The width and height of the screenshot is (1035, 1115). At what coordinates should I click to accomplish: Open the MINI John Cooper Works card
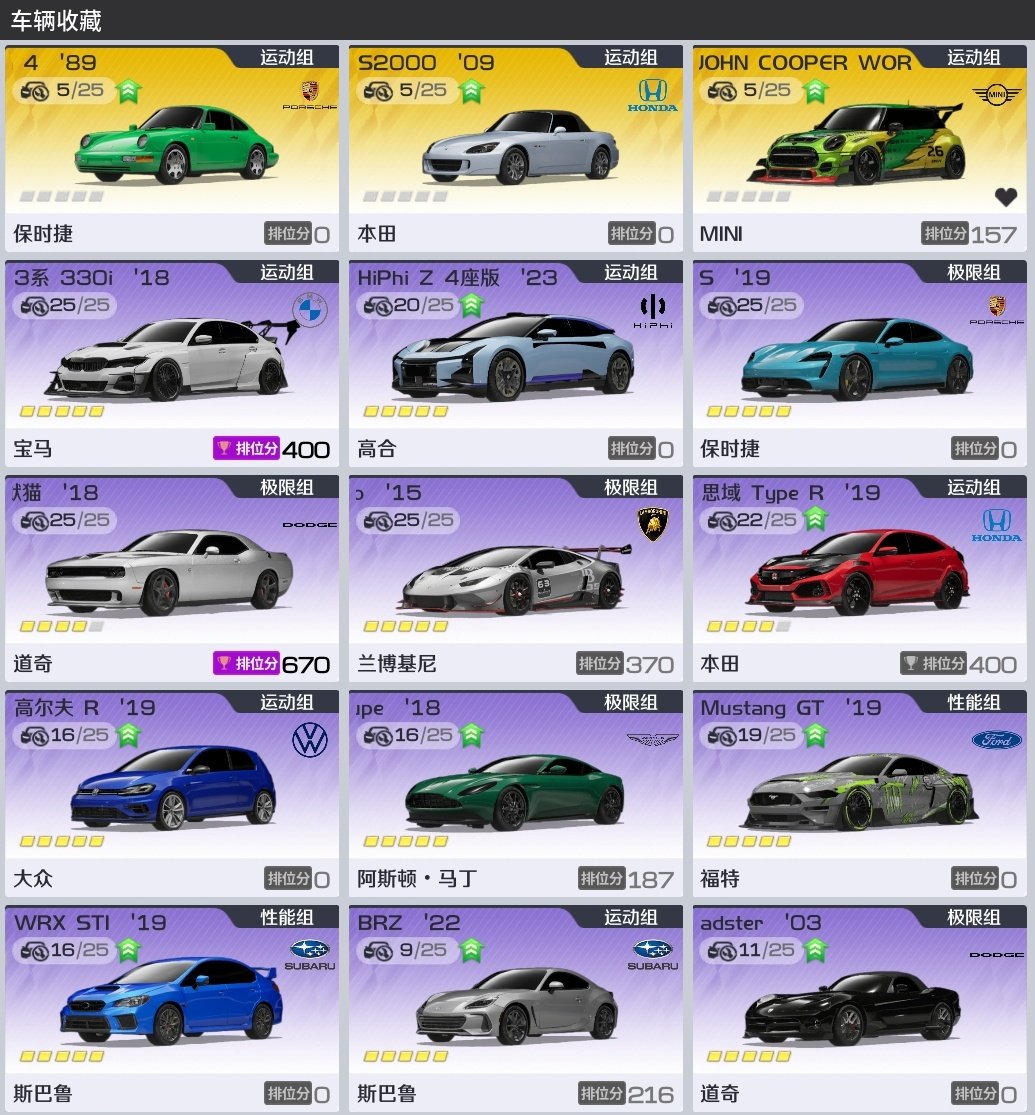click(x=860, y=148)
